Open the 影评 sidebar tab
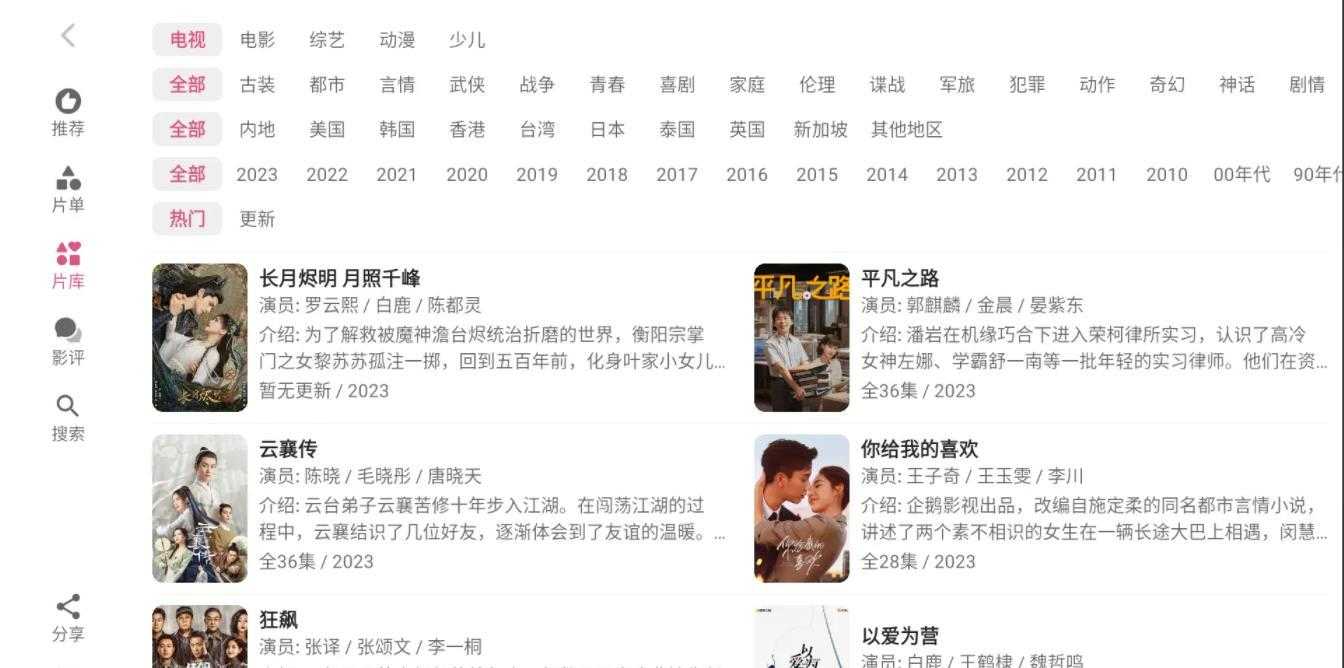The width and height of the screenshot is (1344, 668). tap(68, 341)
